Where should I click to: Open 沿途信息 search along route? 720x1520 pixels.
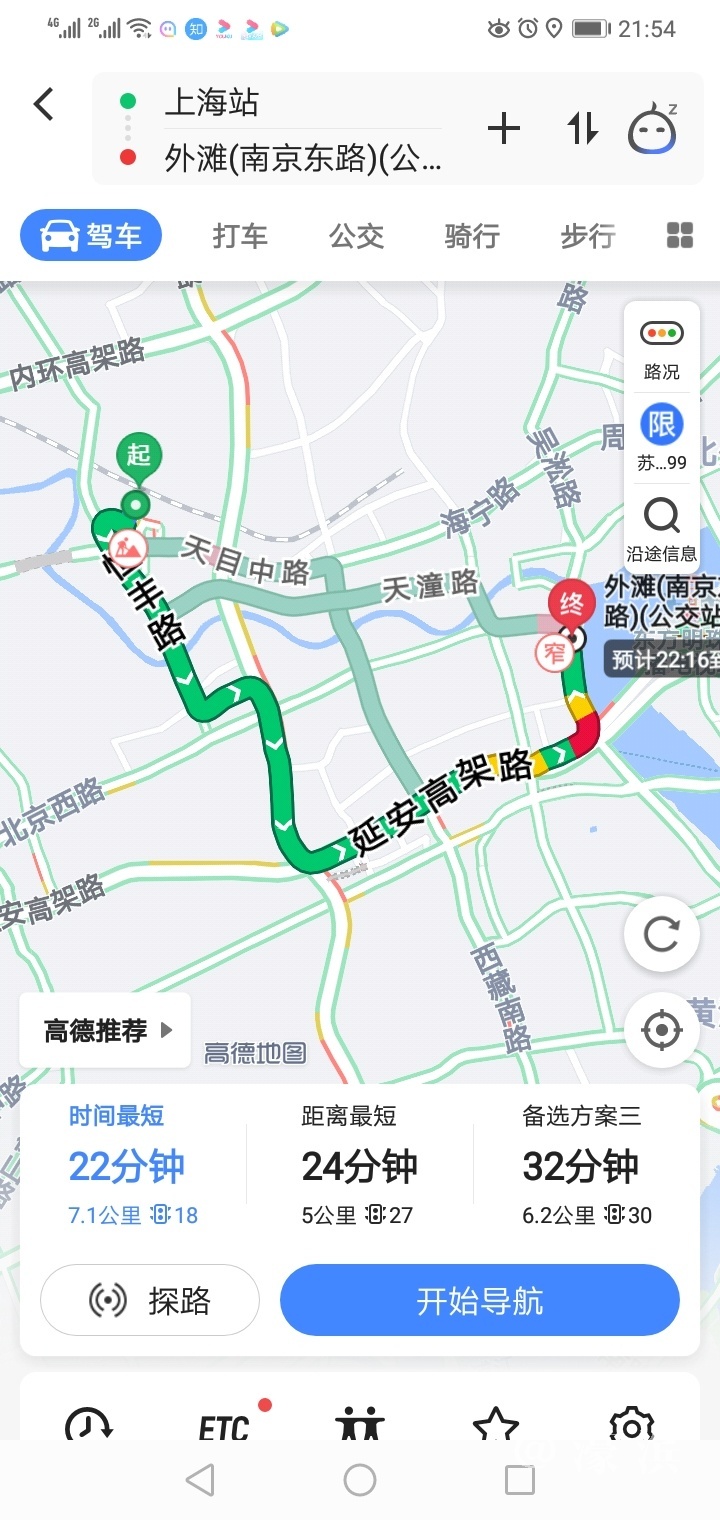(661, 530)
